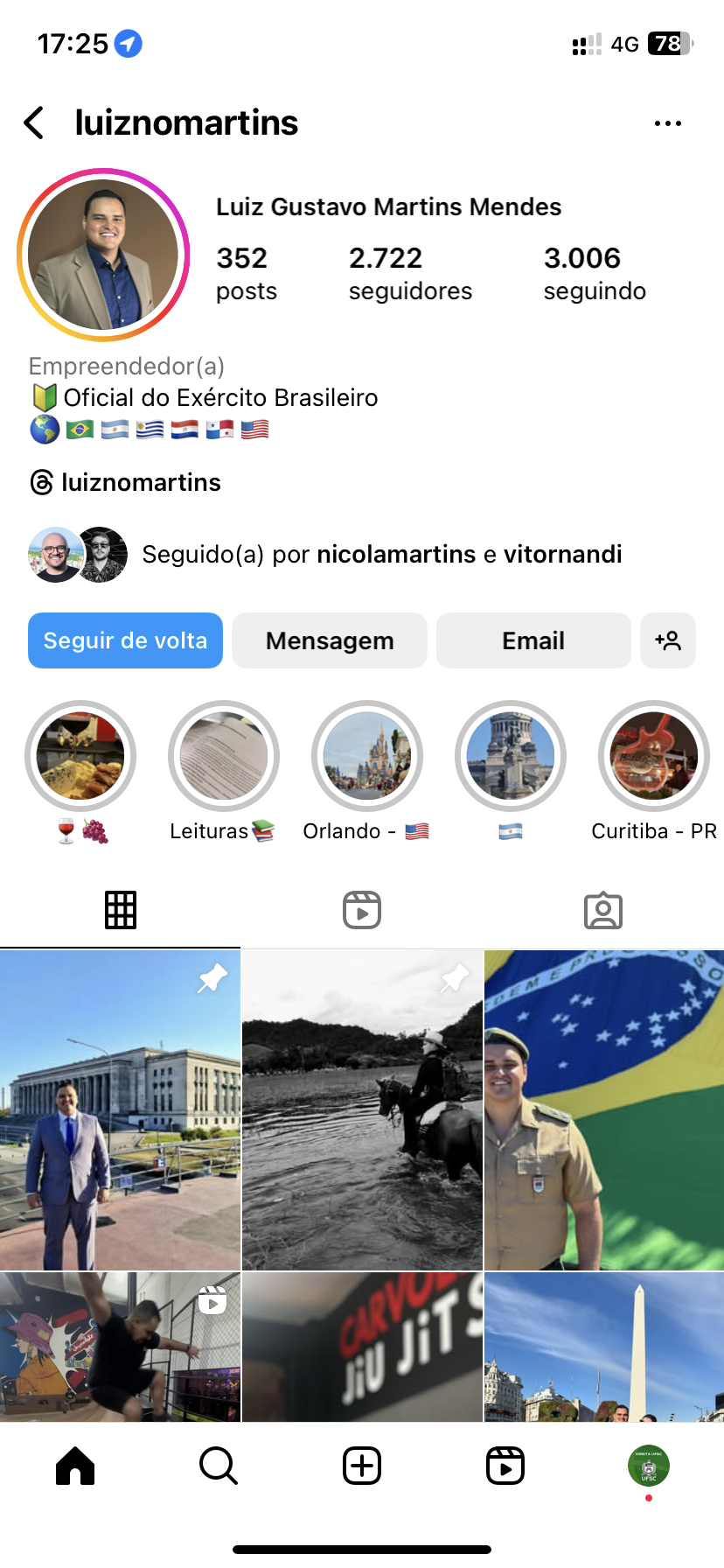The width and height of the screenshot is (724, 1568).
Task: Open the Curitiba - PR highlight
Action: tap(653, 757)
